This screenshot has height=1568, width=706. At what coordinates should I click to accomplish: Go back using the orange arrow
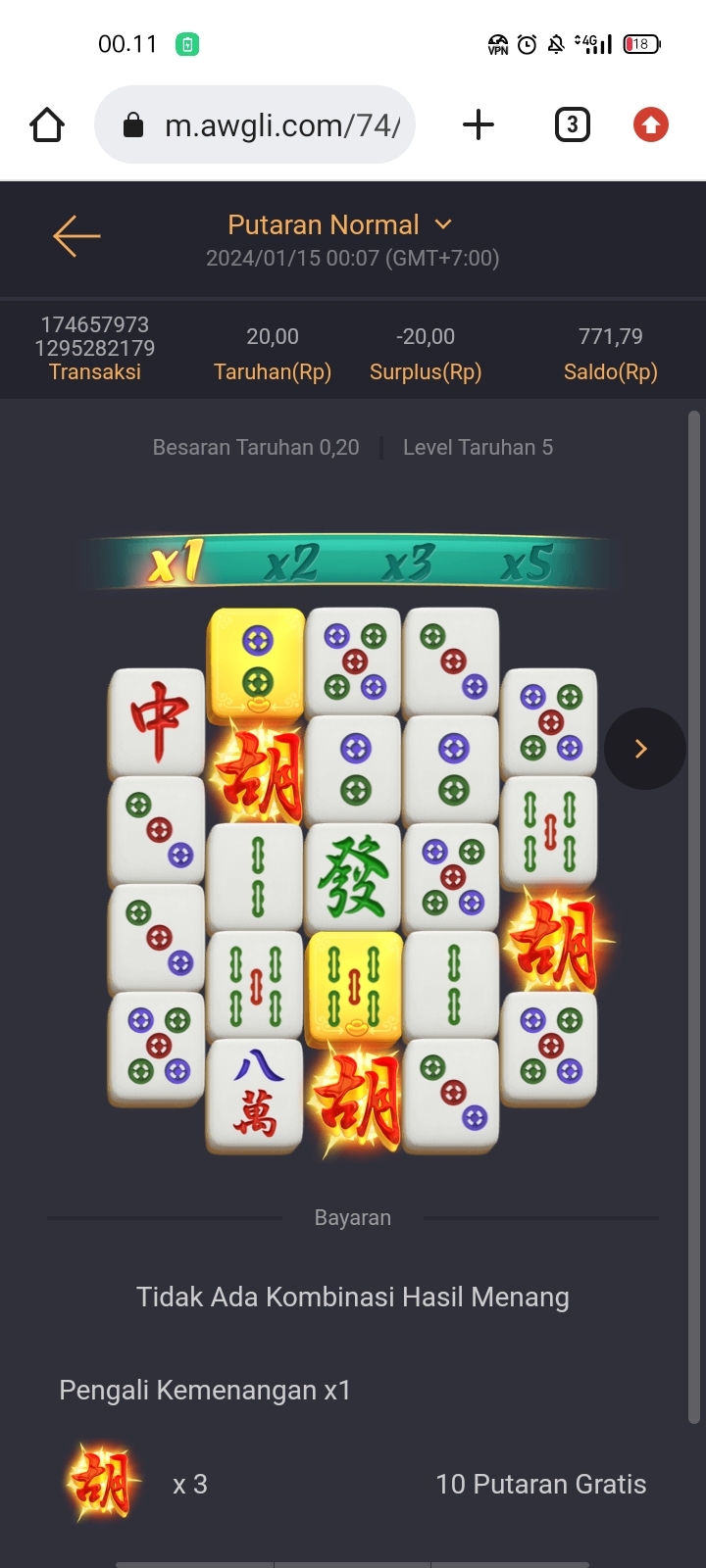[76, 236]
